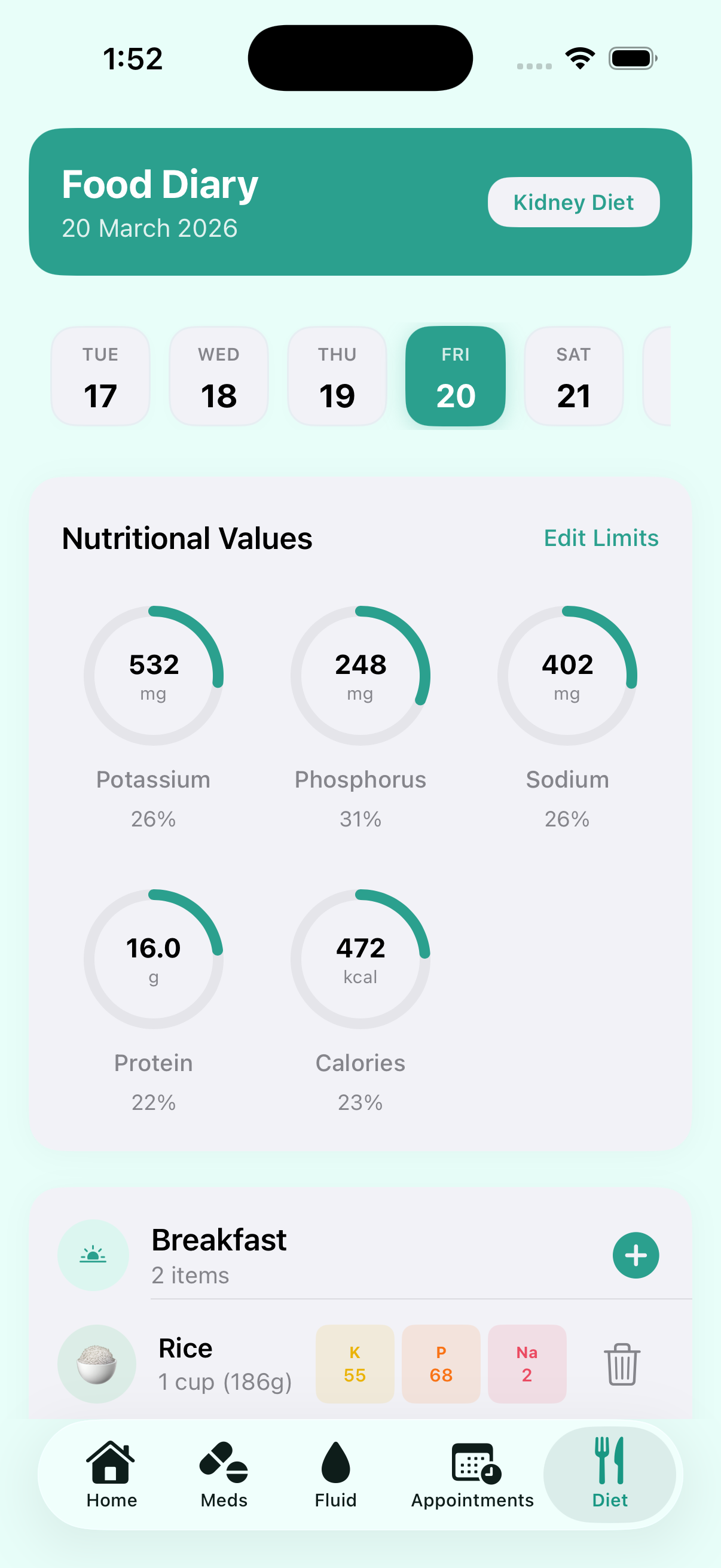The width and height of the screenshot is (721, 1568).
Task: Tap the Kidney Diet button
Action: pos(573,202)
